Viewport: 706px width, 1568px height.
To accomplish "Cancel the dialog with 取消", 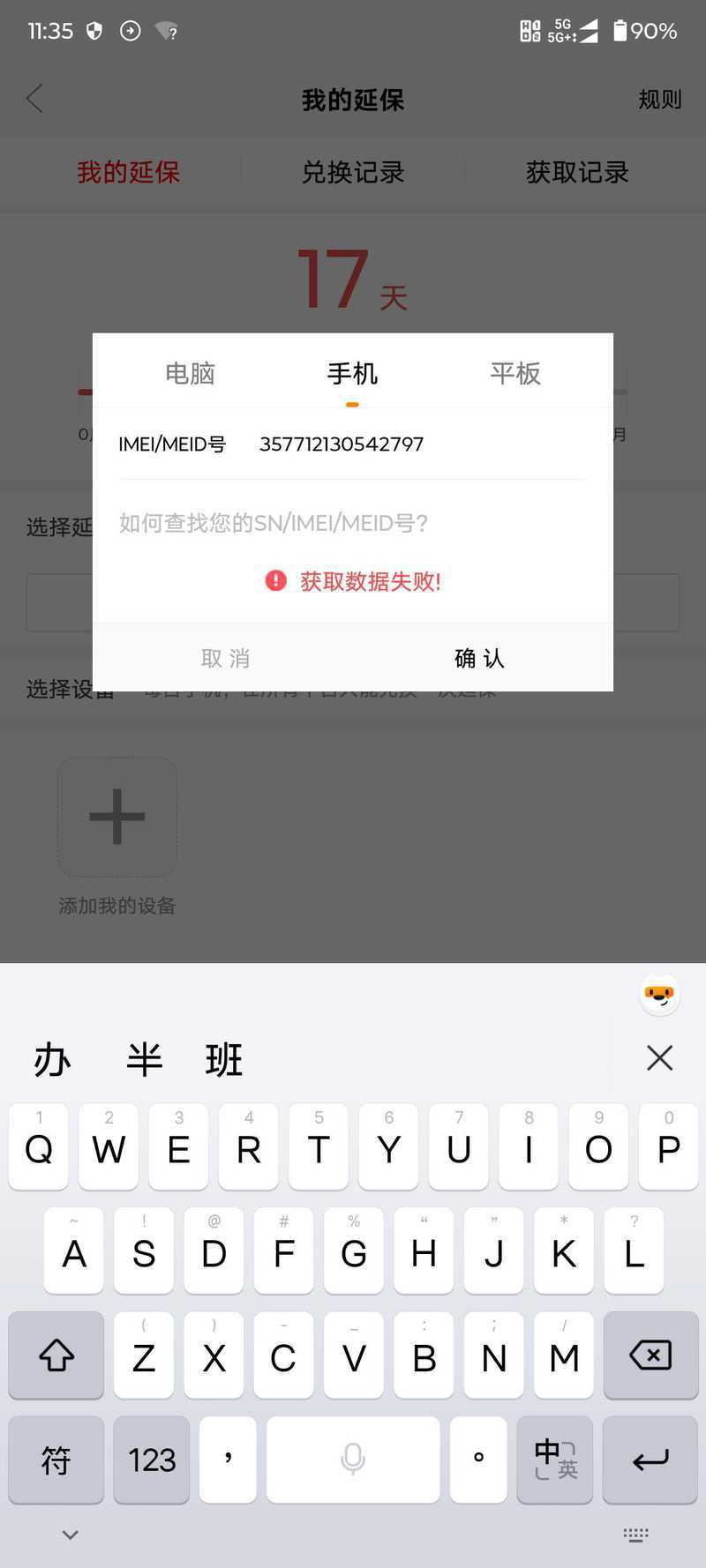I will [x=225, y=658].
